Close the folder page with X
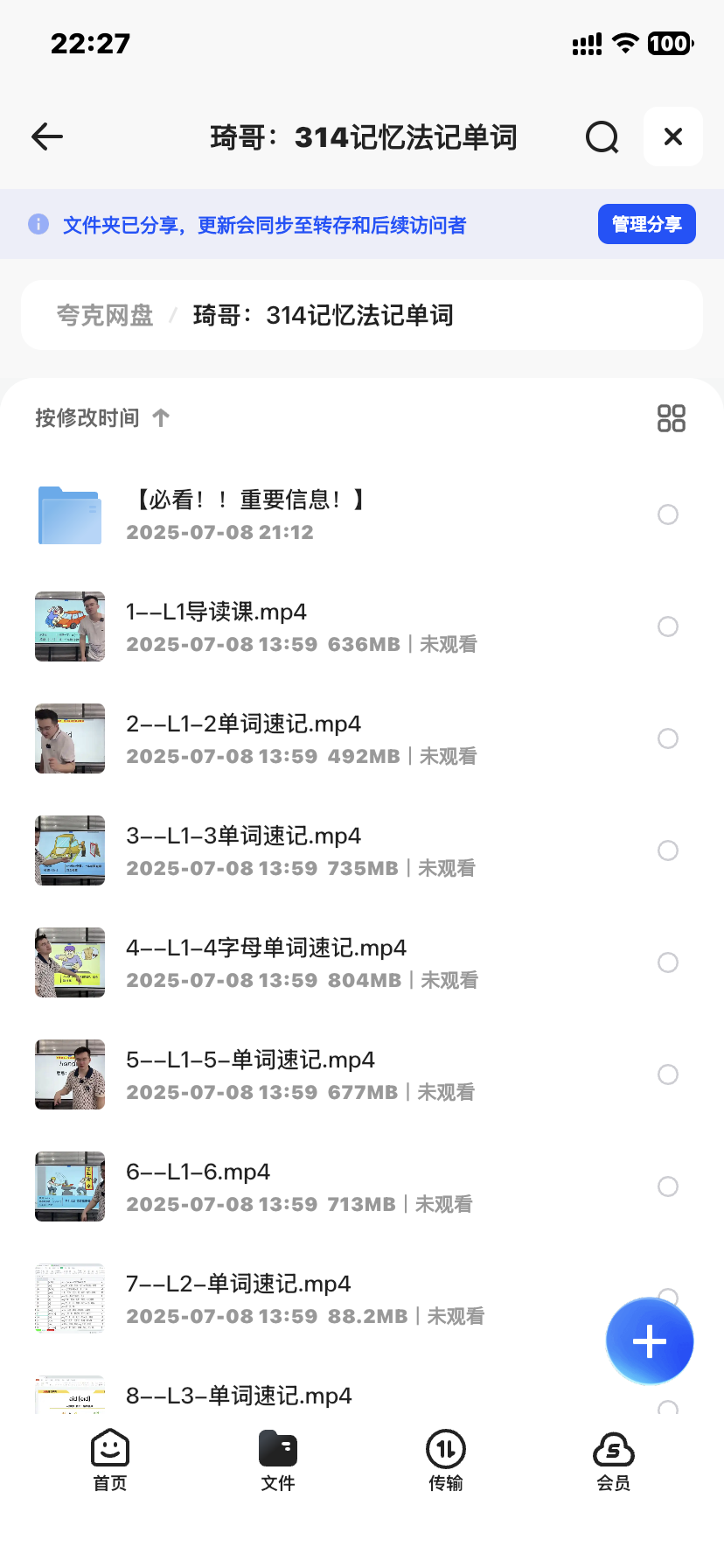This screenshot has height=1568, width=724. click(x=672, y=136)
